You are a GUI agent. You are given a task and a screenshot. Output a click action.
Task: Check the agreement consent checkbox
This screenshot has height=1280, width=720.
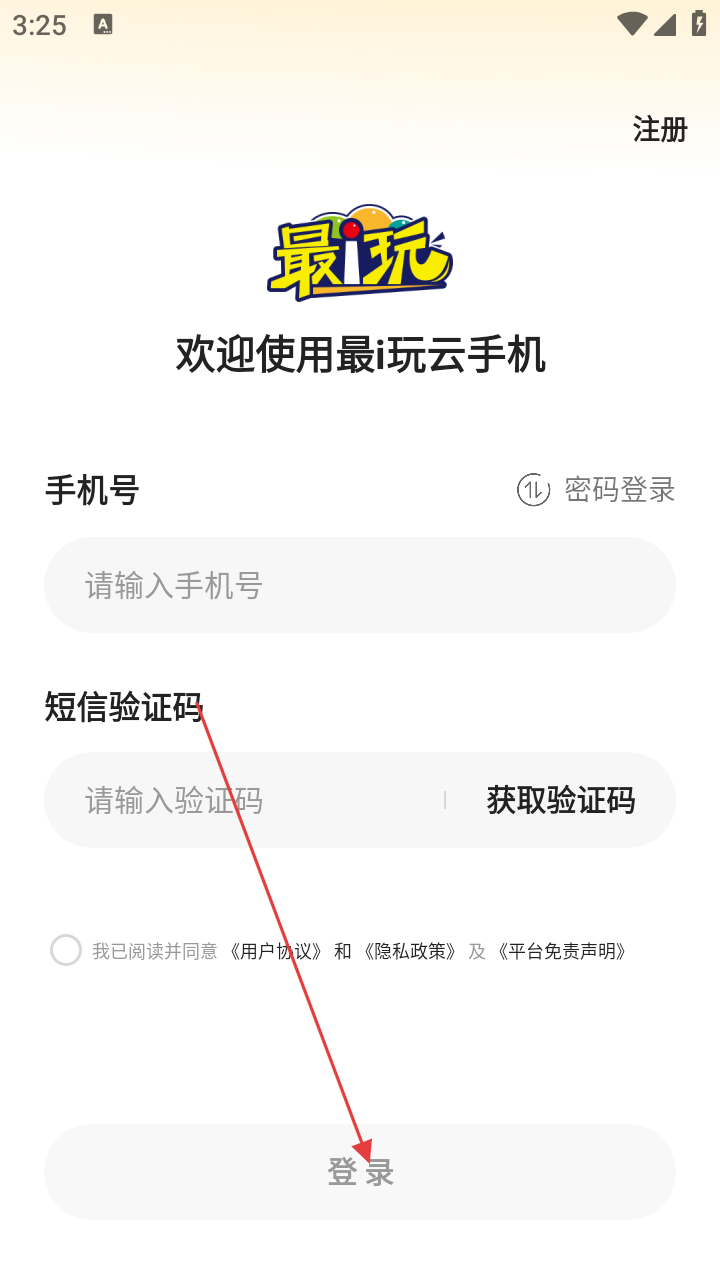[66, 950]
